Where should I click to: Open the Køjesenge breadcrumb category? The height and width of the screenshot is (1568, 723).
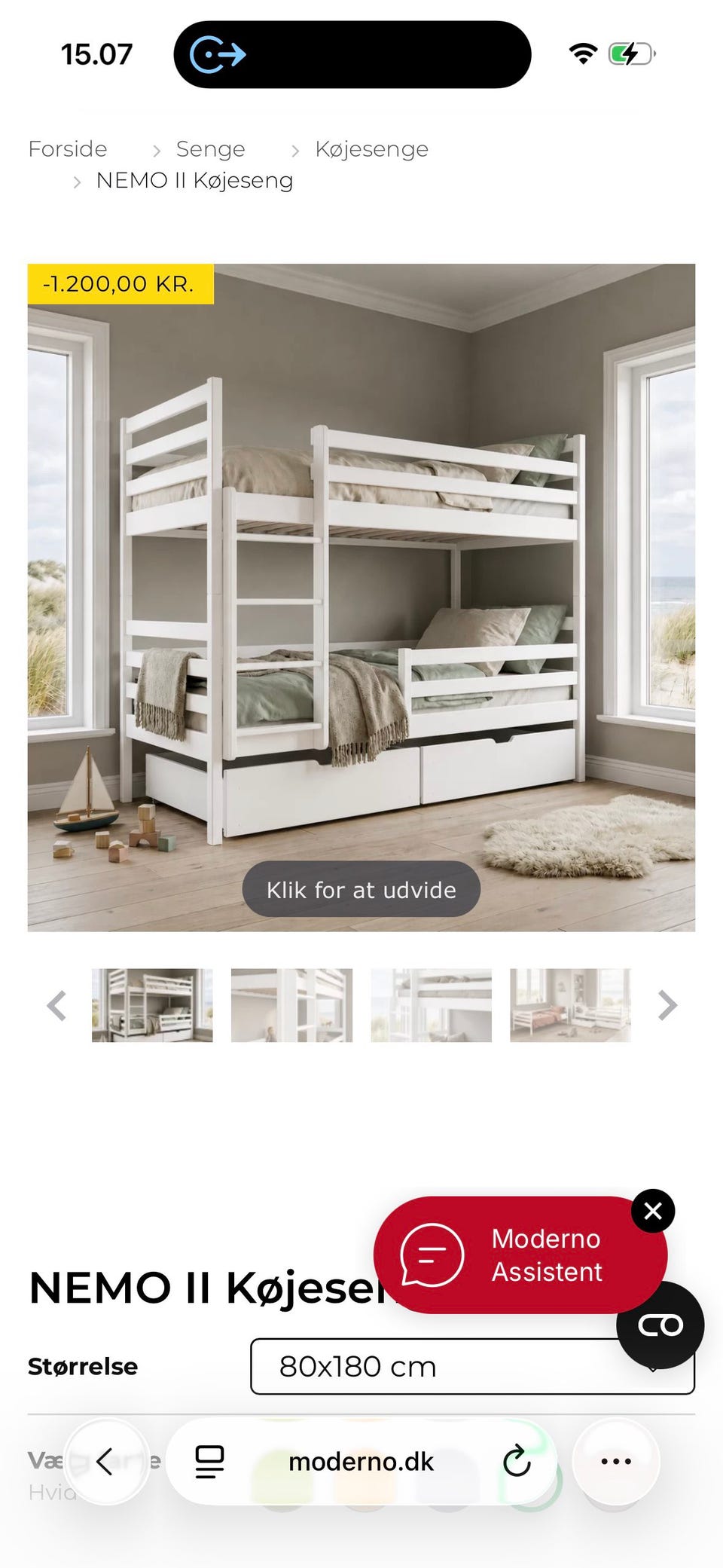pyautogui.click(x=371, y=149)
